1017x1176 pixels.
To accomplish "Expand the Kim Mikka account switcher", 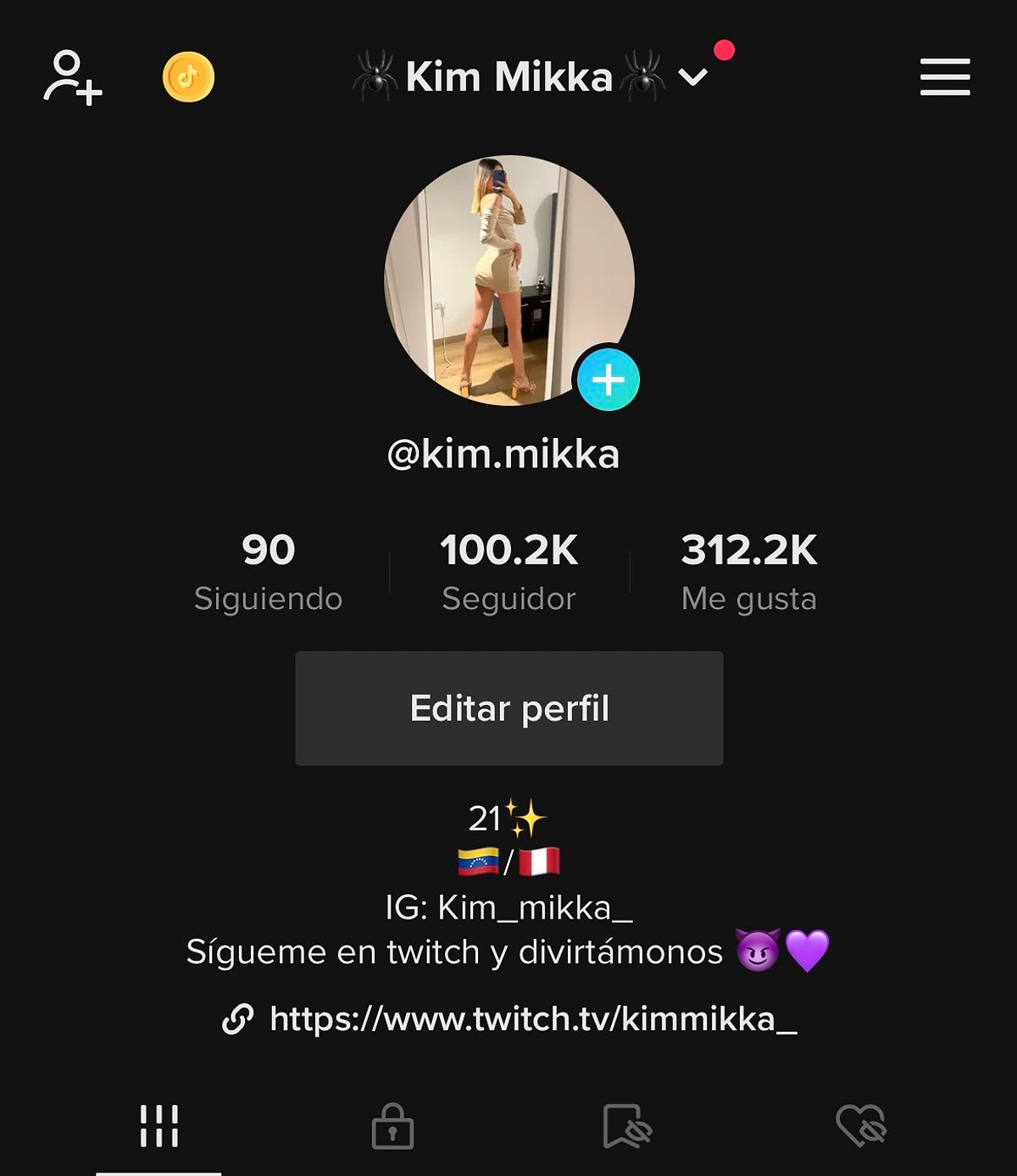I will pyautogui.click(x=692, y=77).
